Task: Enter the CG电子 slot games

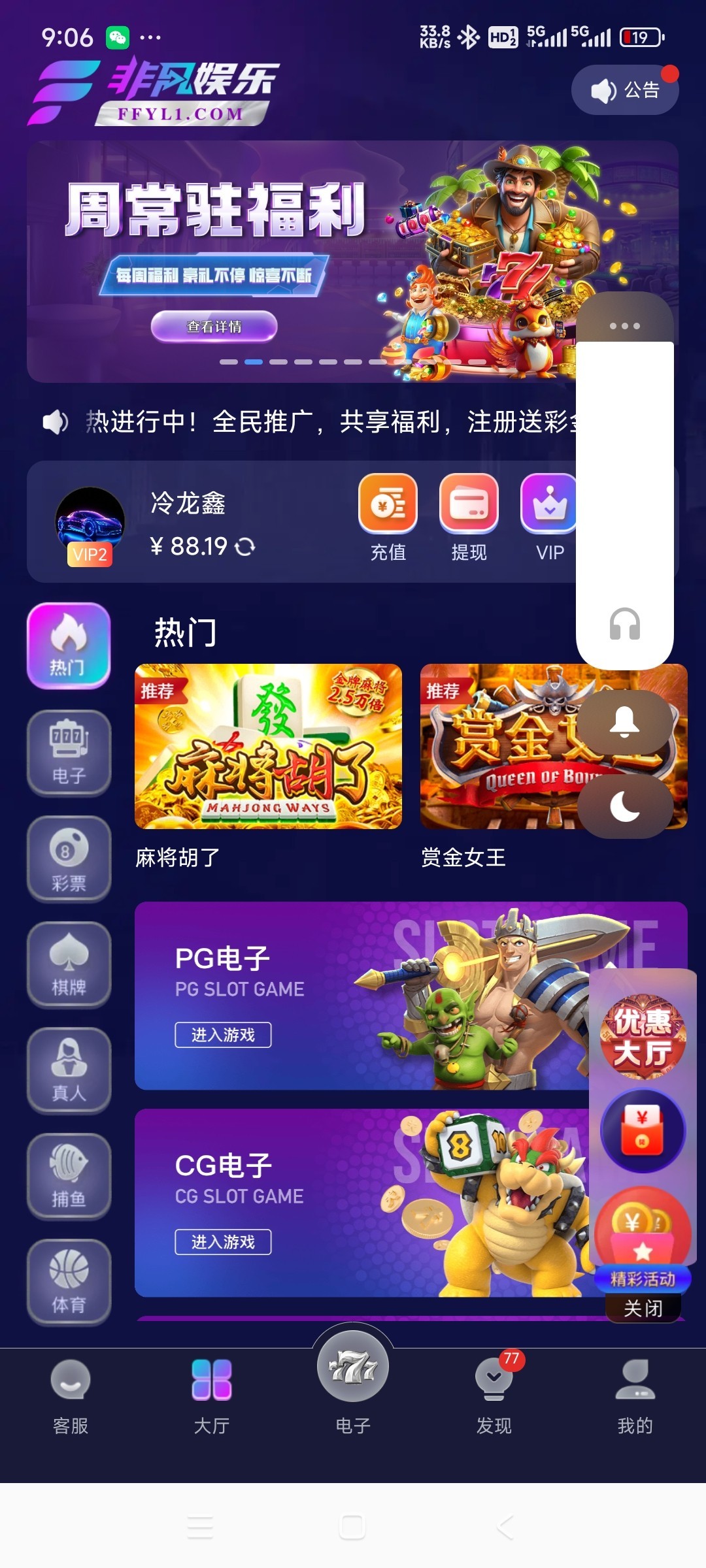Action: 223,1242
